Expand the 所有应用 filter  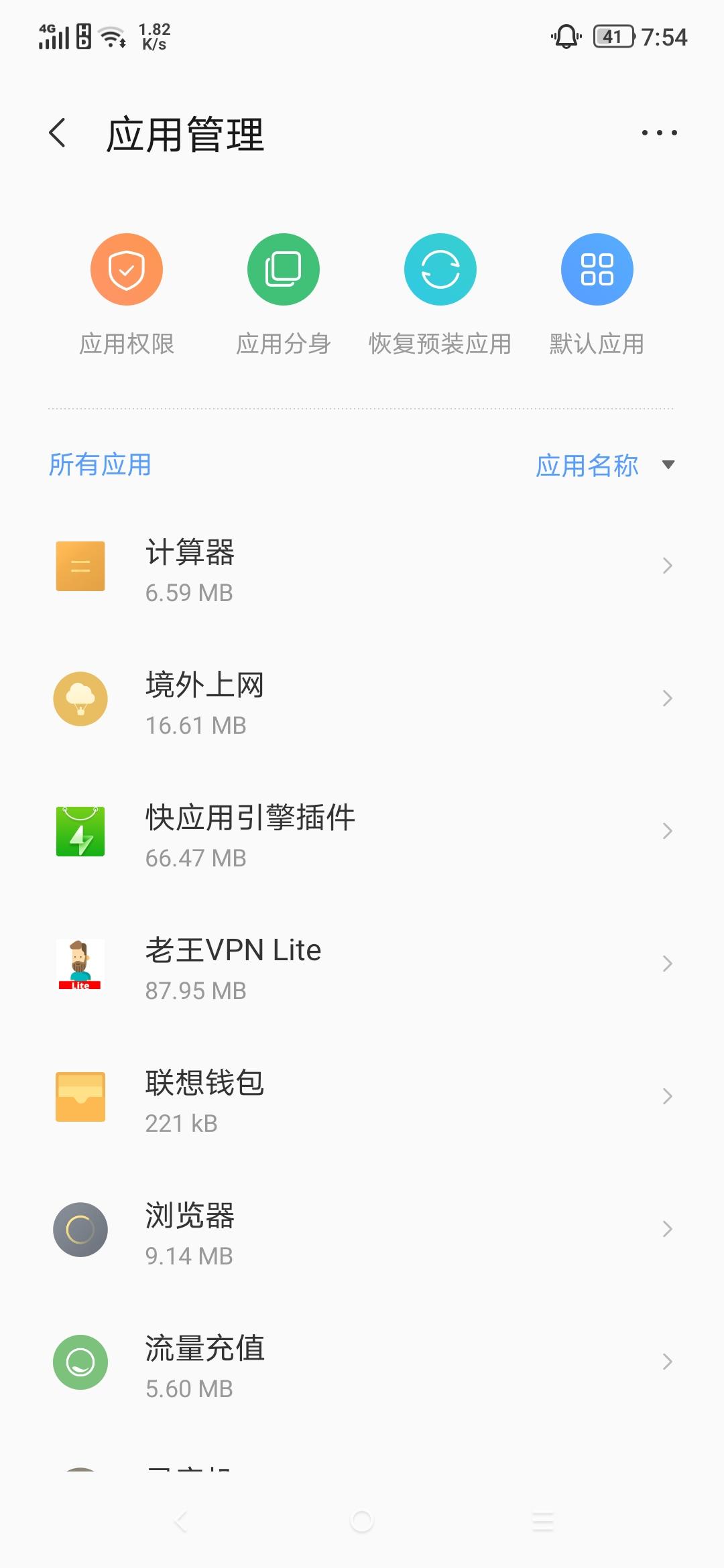(100, 464)
